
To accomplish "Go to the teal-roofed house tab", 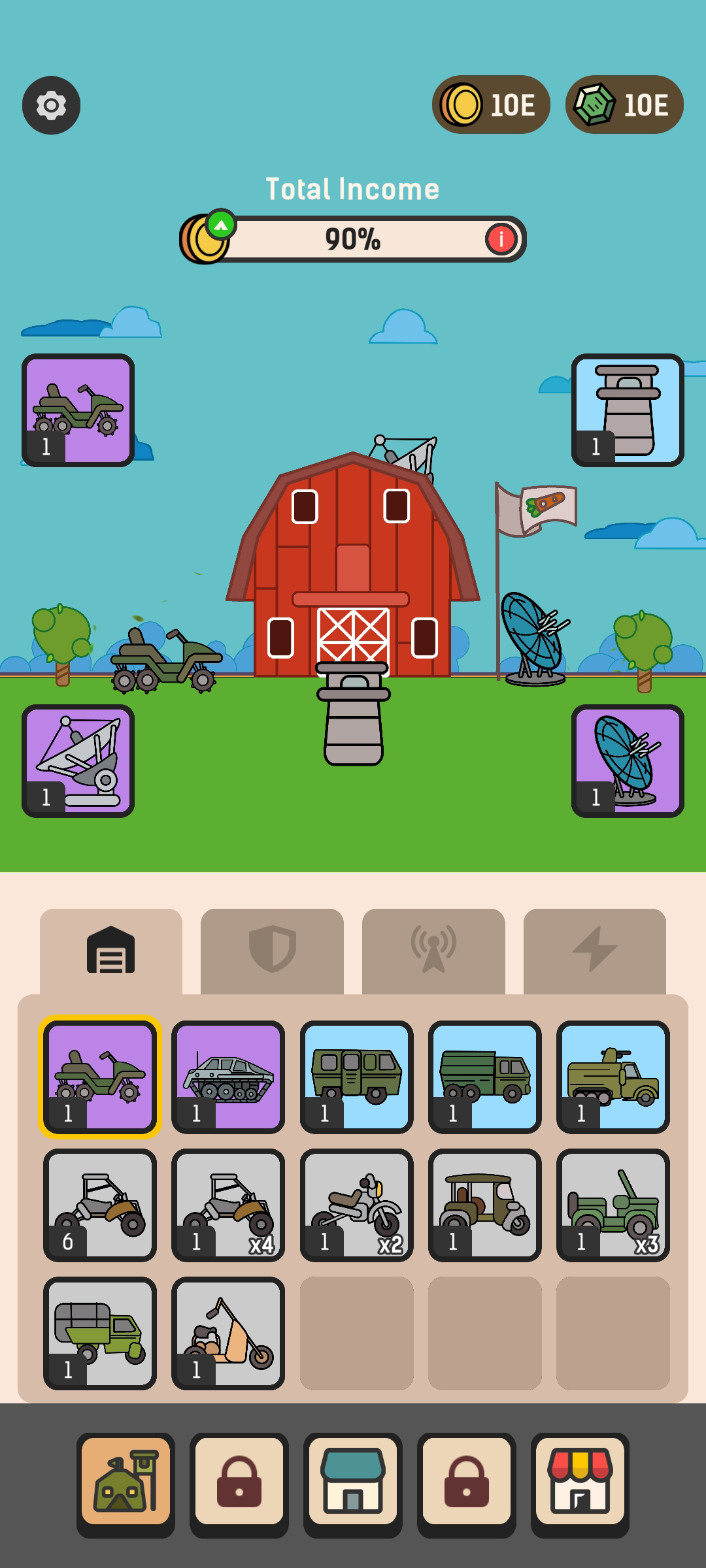I will 353,1484.
